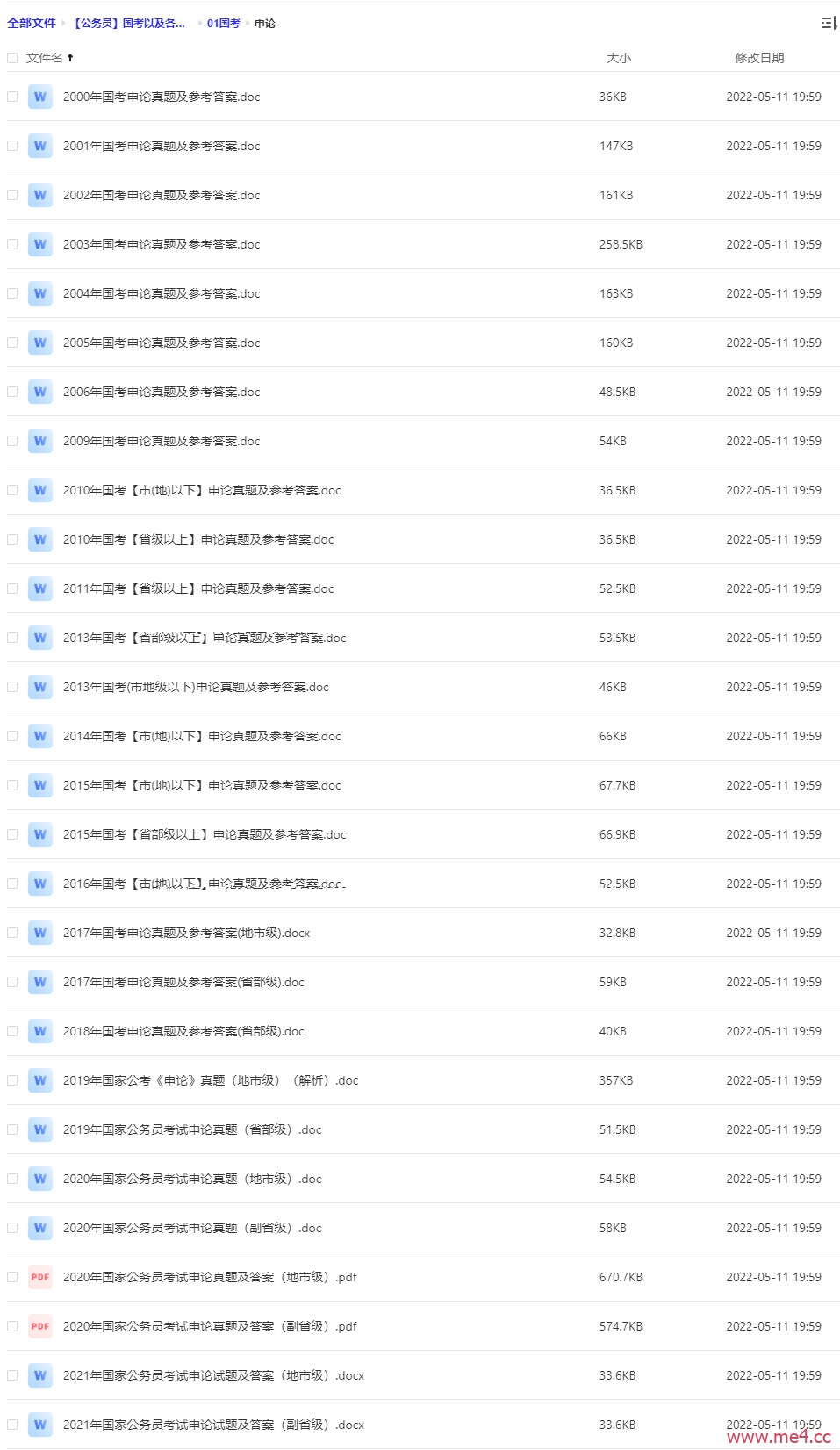This screenshot has height=1450, width=840.
Task: Open 2000年国考申论真题及参考答案.doc
Action: [x=162, y=97]
